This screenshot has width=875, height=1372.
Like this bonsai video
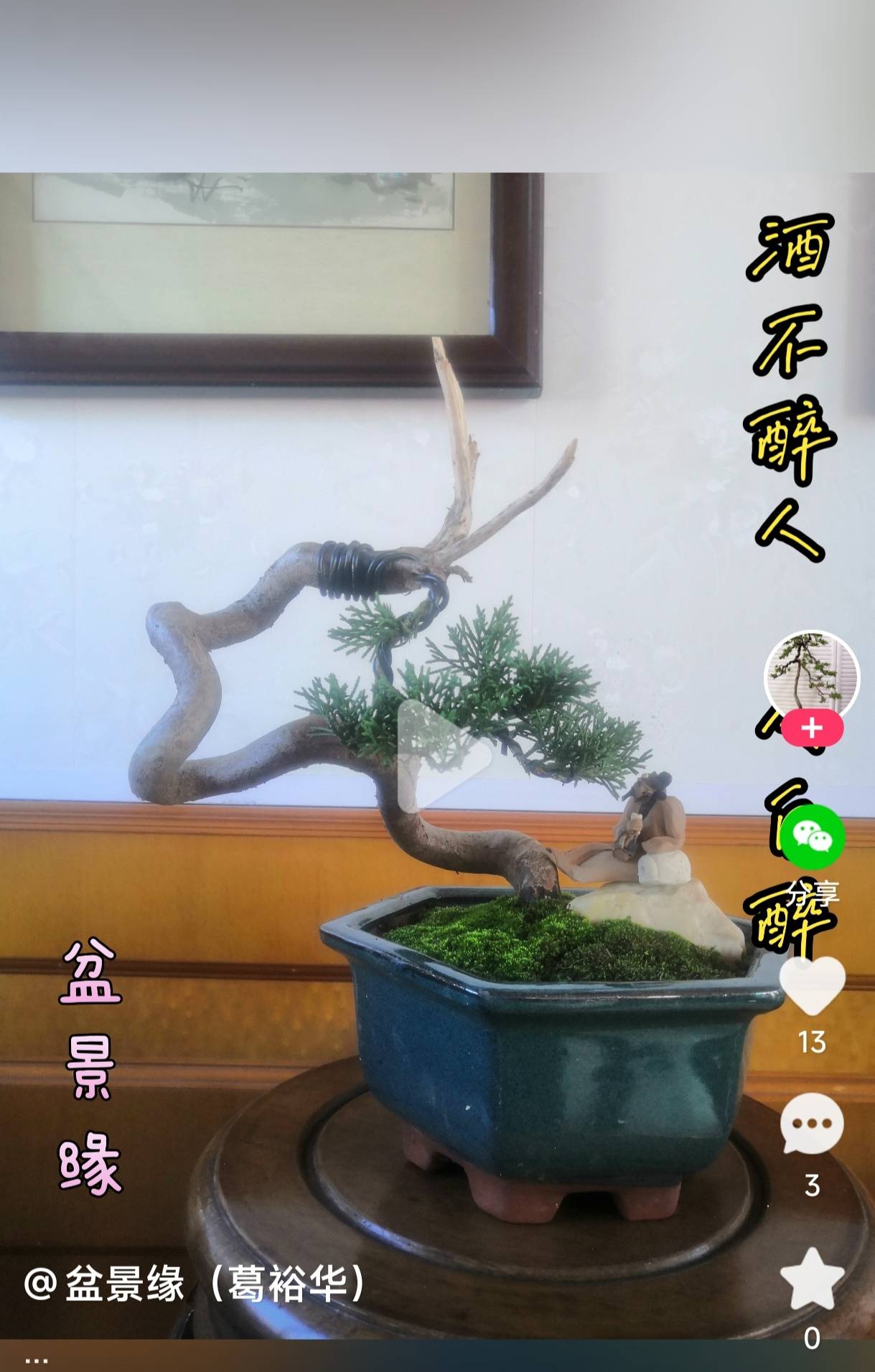click(x=812, y=985)
